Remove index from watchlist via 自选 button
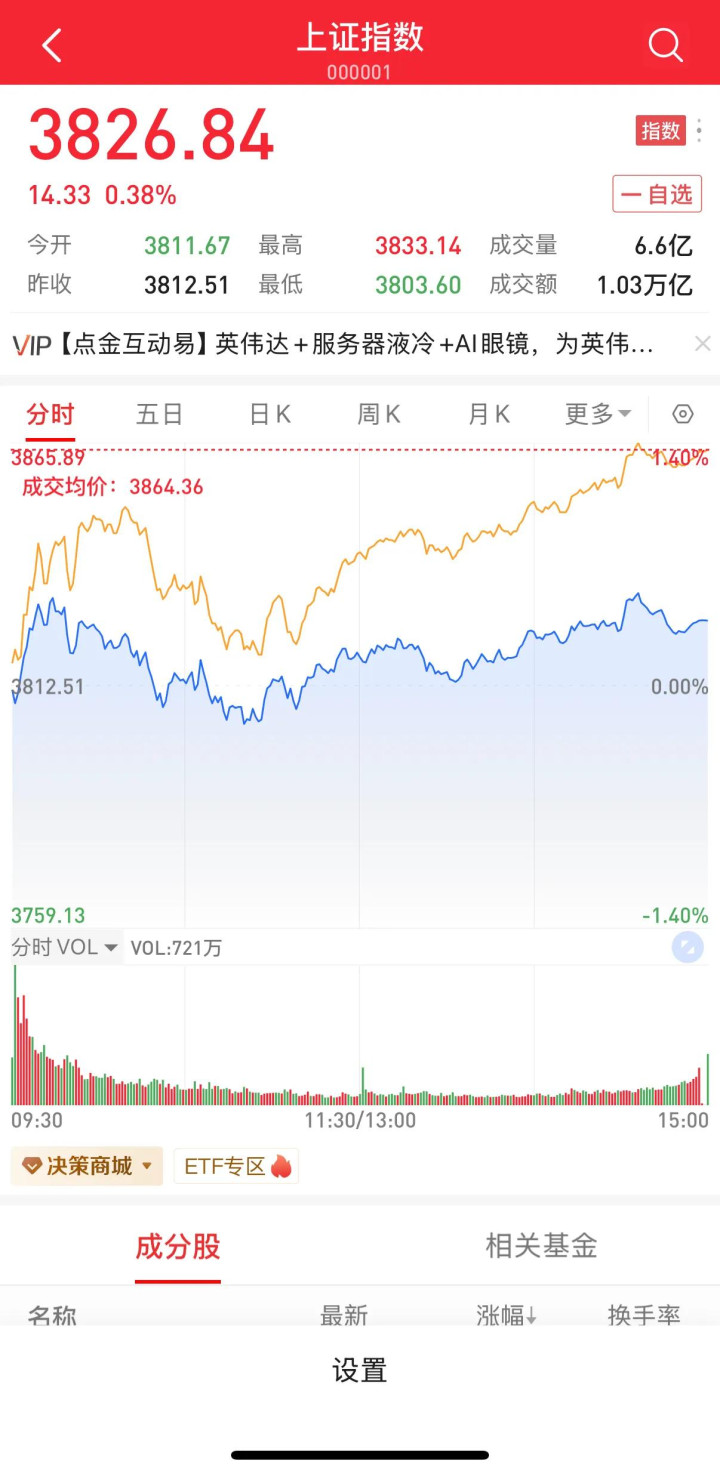The width and height of the screenshot is (720, 1474). click(x=657, y=194)
